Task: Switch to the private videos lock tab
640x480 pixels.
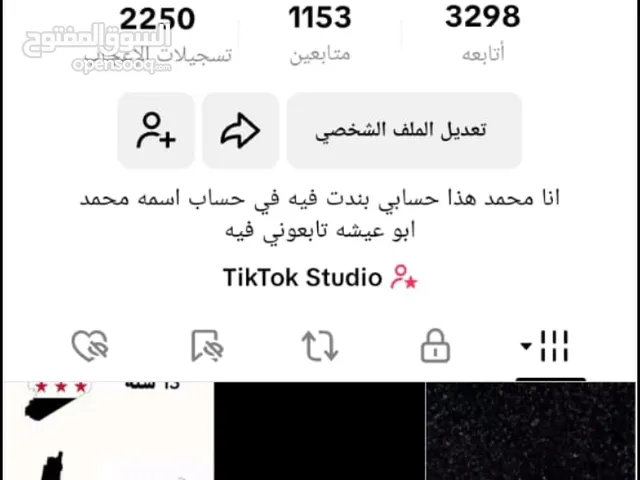Action: point(435,347)
